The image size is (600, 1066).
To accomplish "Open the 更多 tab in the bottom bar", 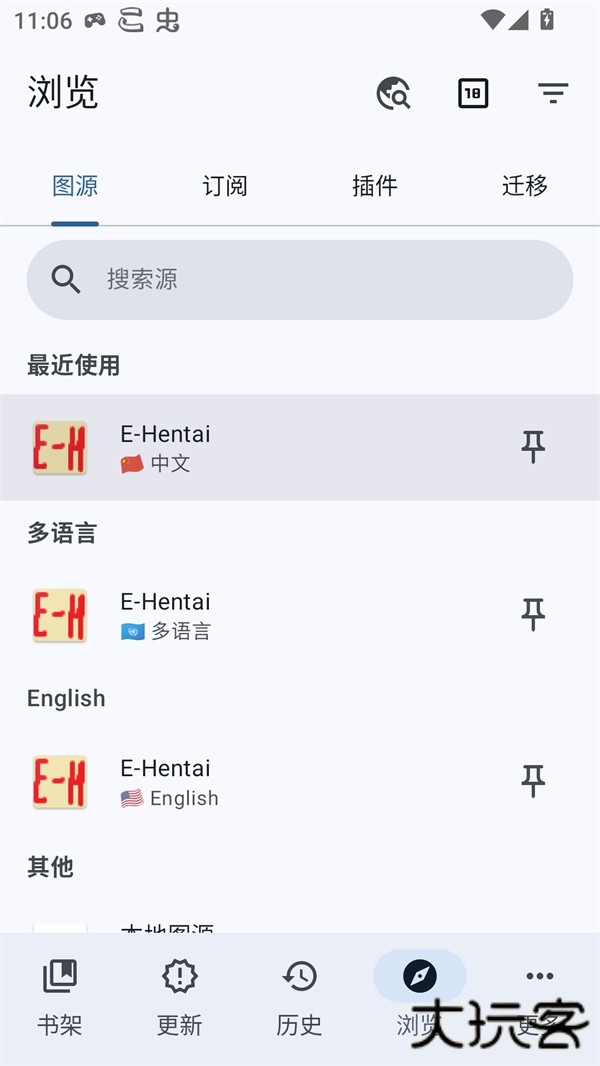I will pos(539,990).
